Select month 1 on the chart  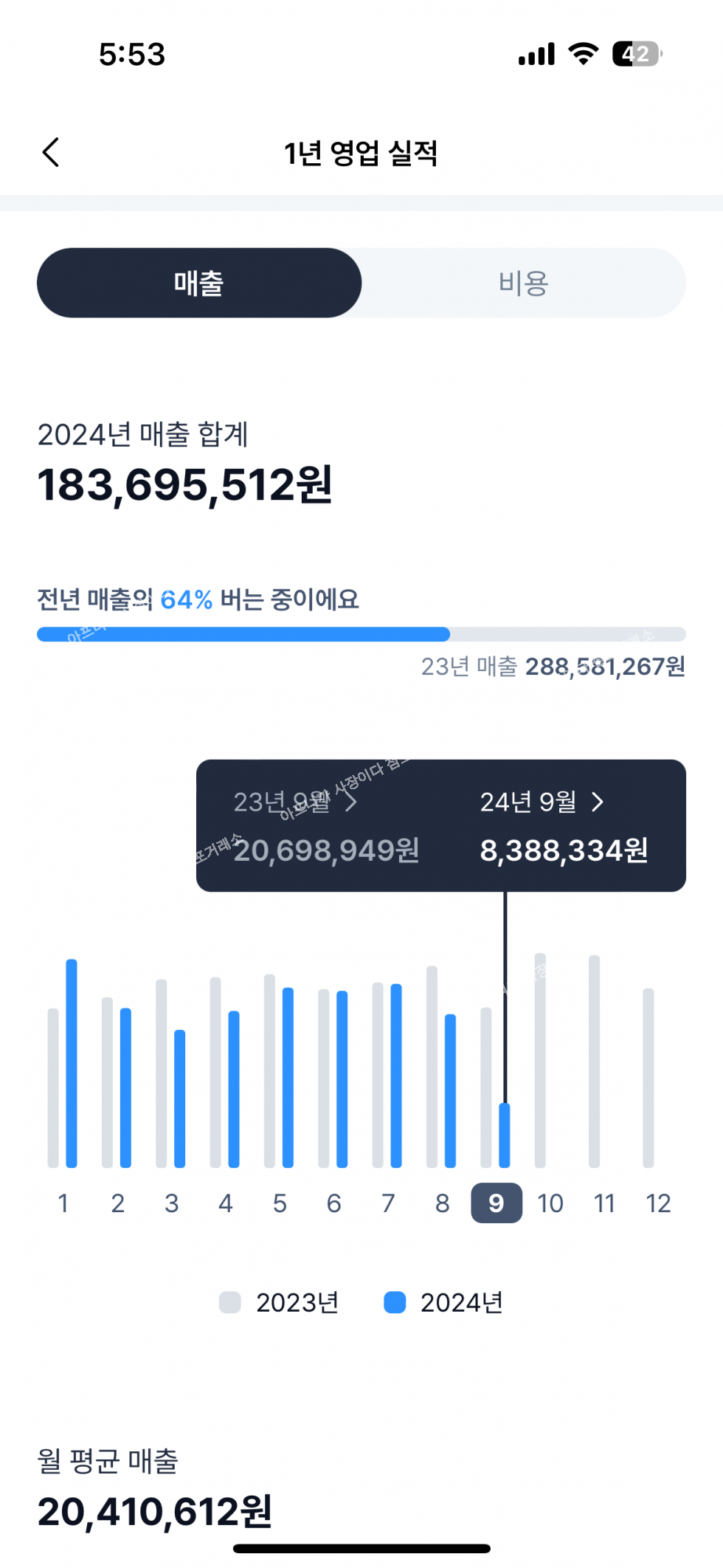(63, 1203)
